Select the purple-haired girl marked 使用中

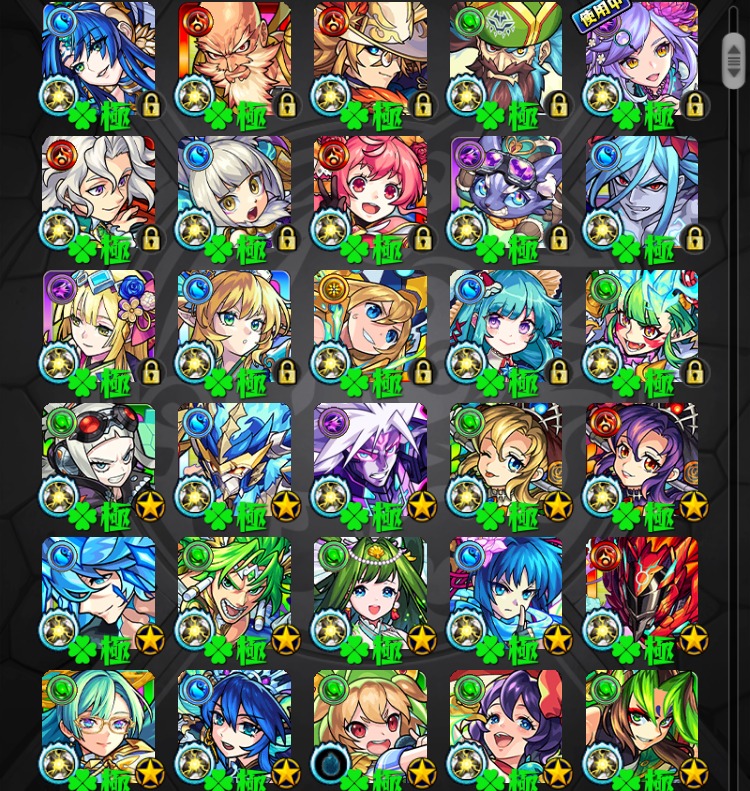(641, 58)
